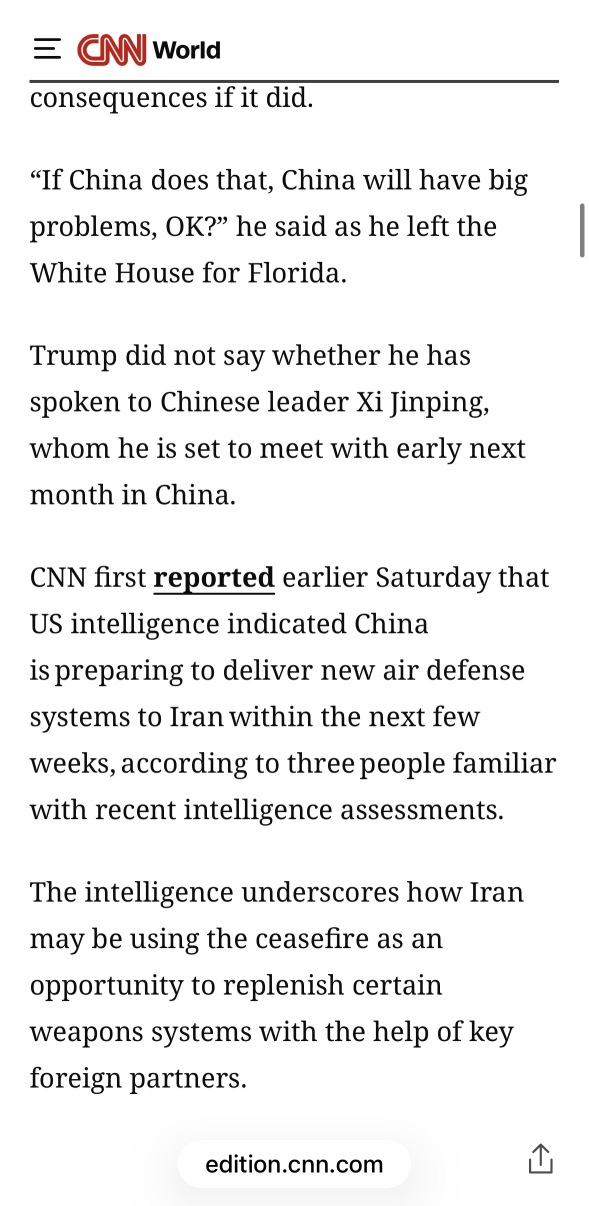Go to the CNN homepage logo
Screen dimensions: 589x1206
point(112,49)
